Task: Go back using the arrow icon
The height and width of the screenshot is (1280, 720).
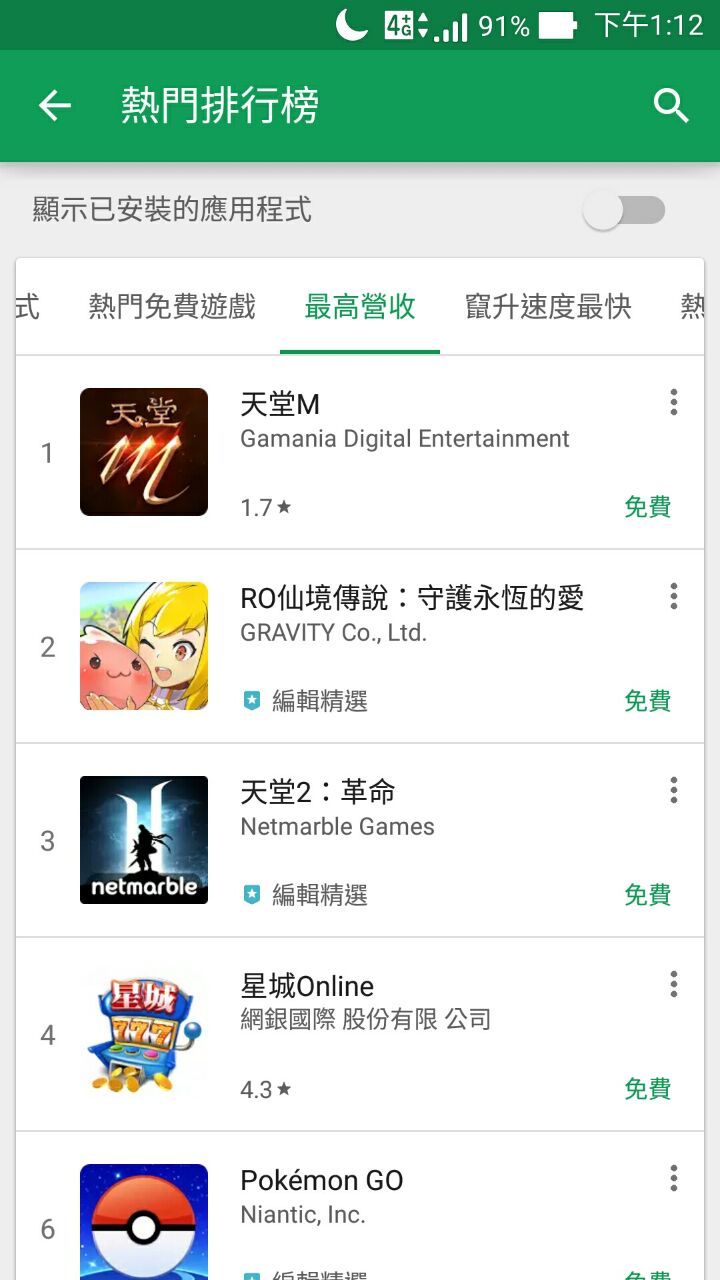Action: coord(55,106)
